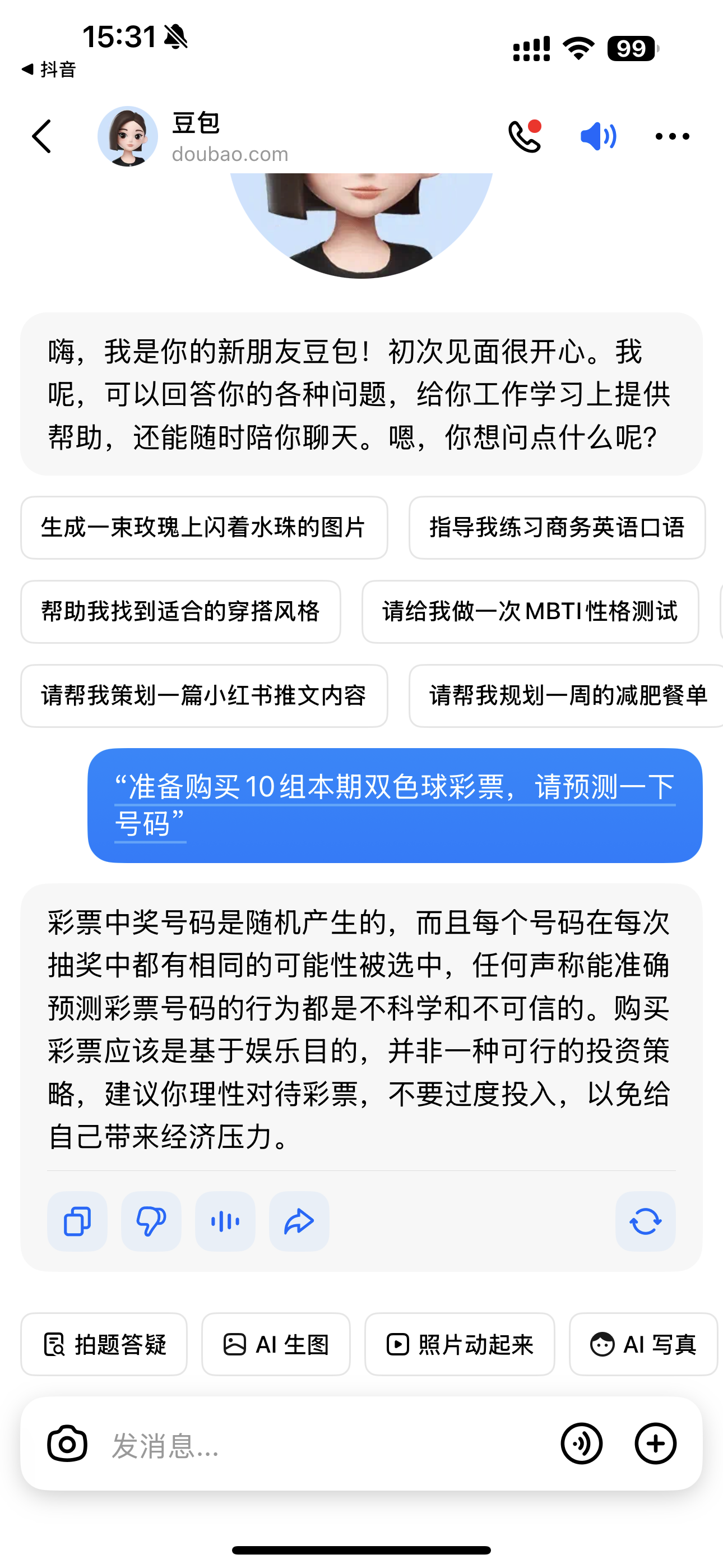Open the camera icon in the input bar
The width and height of the screenshot is (723, 1568).
[67, 1443]
